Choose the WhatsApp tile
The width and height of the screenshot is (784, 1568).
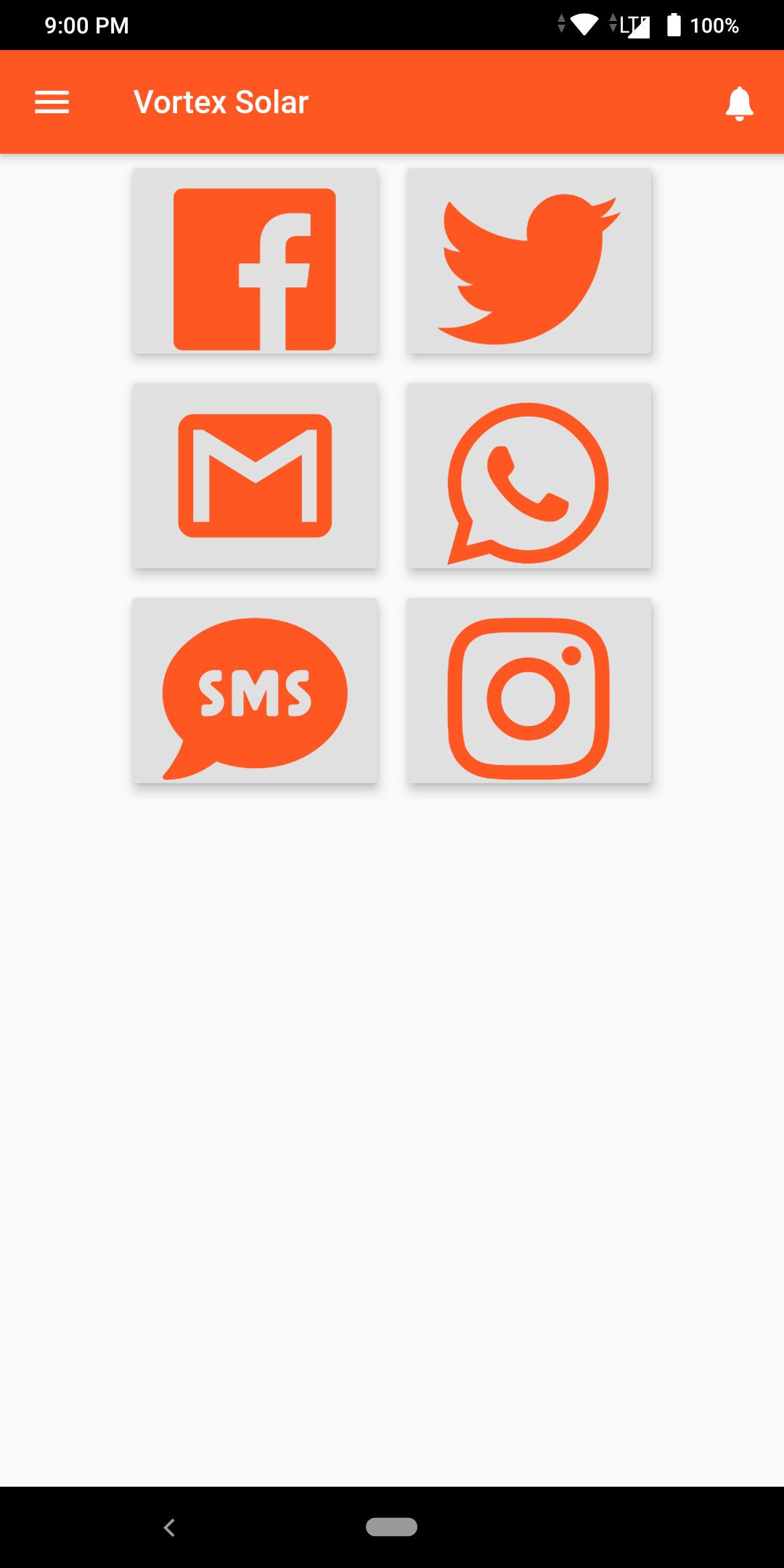point(528,475)
